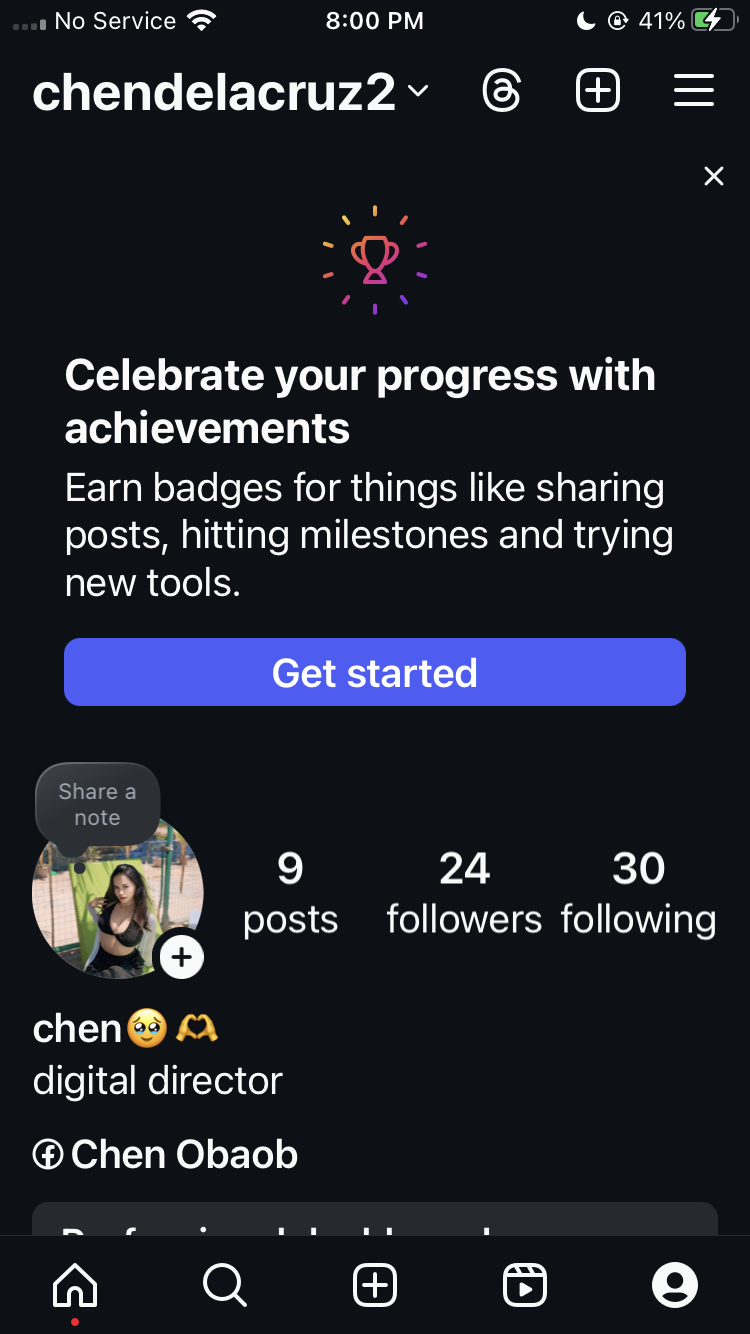Tap the create plus icon in top bar
Viewport: 750px width, 1334px height.
coord(598,91)
